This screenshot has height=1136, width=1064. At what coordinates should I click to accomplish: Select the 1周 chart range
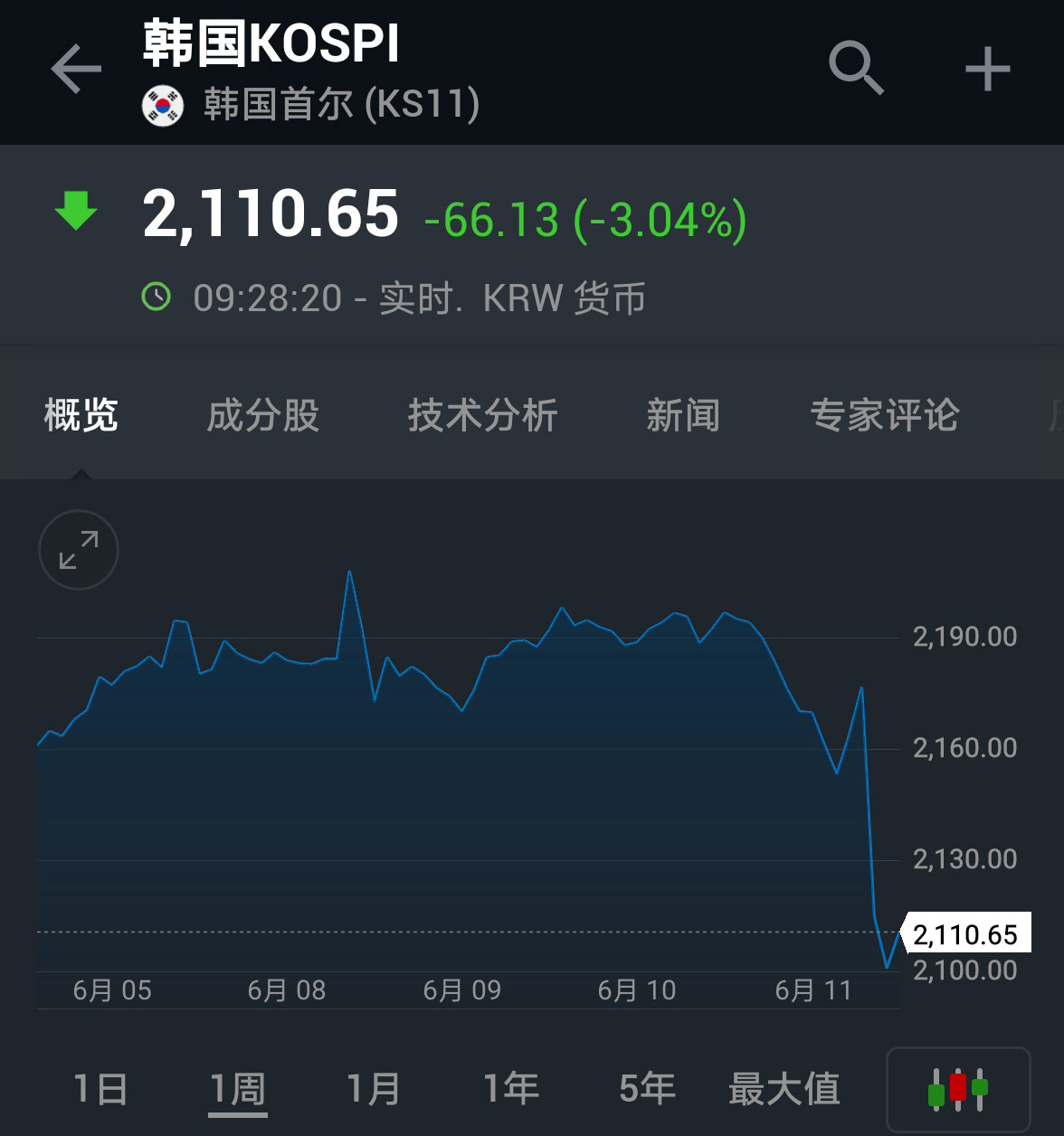coord(238,1088)
